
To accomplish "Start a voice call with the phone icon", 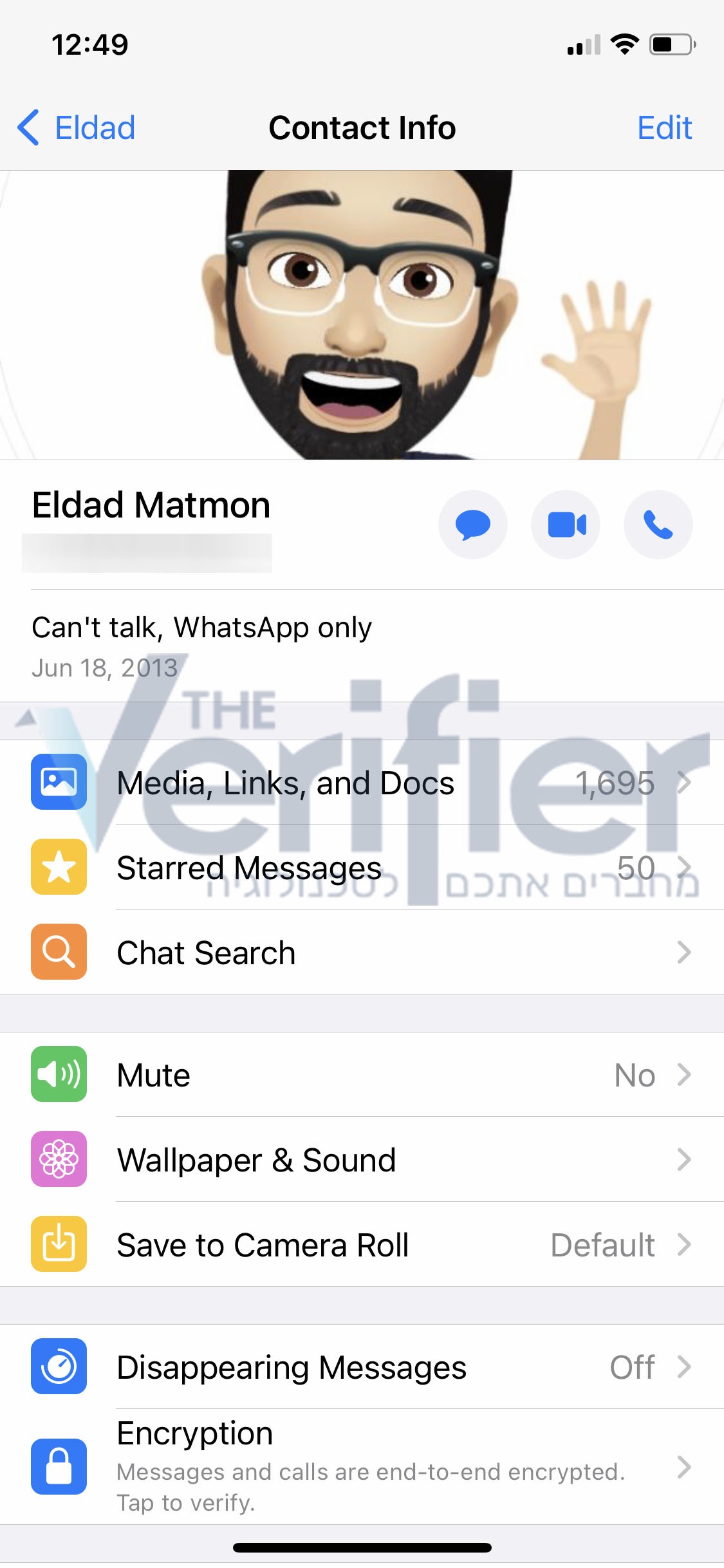I will pos(658,525).
